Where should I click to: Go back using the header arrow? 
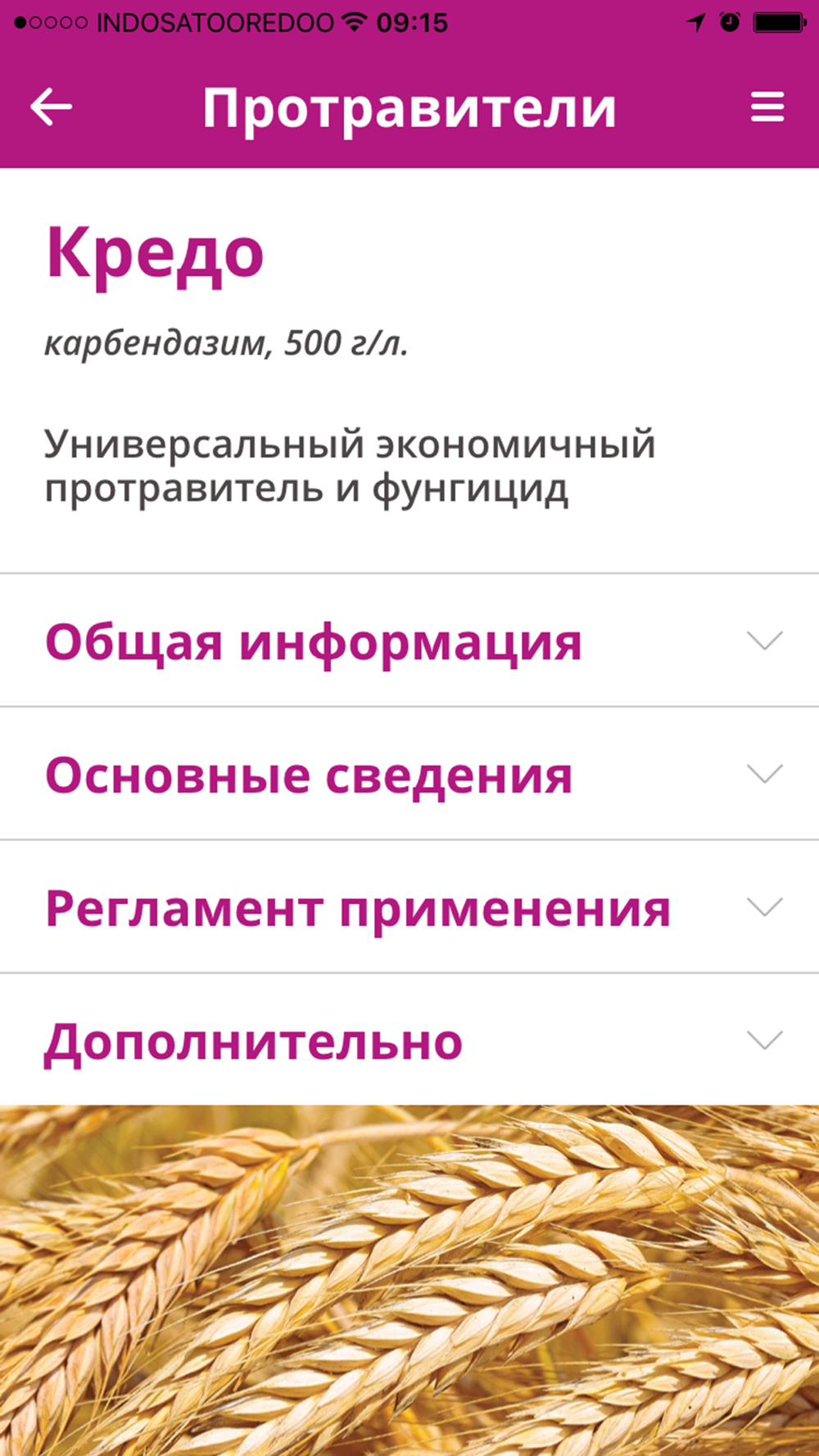pos(52,107)
